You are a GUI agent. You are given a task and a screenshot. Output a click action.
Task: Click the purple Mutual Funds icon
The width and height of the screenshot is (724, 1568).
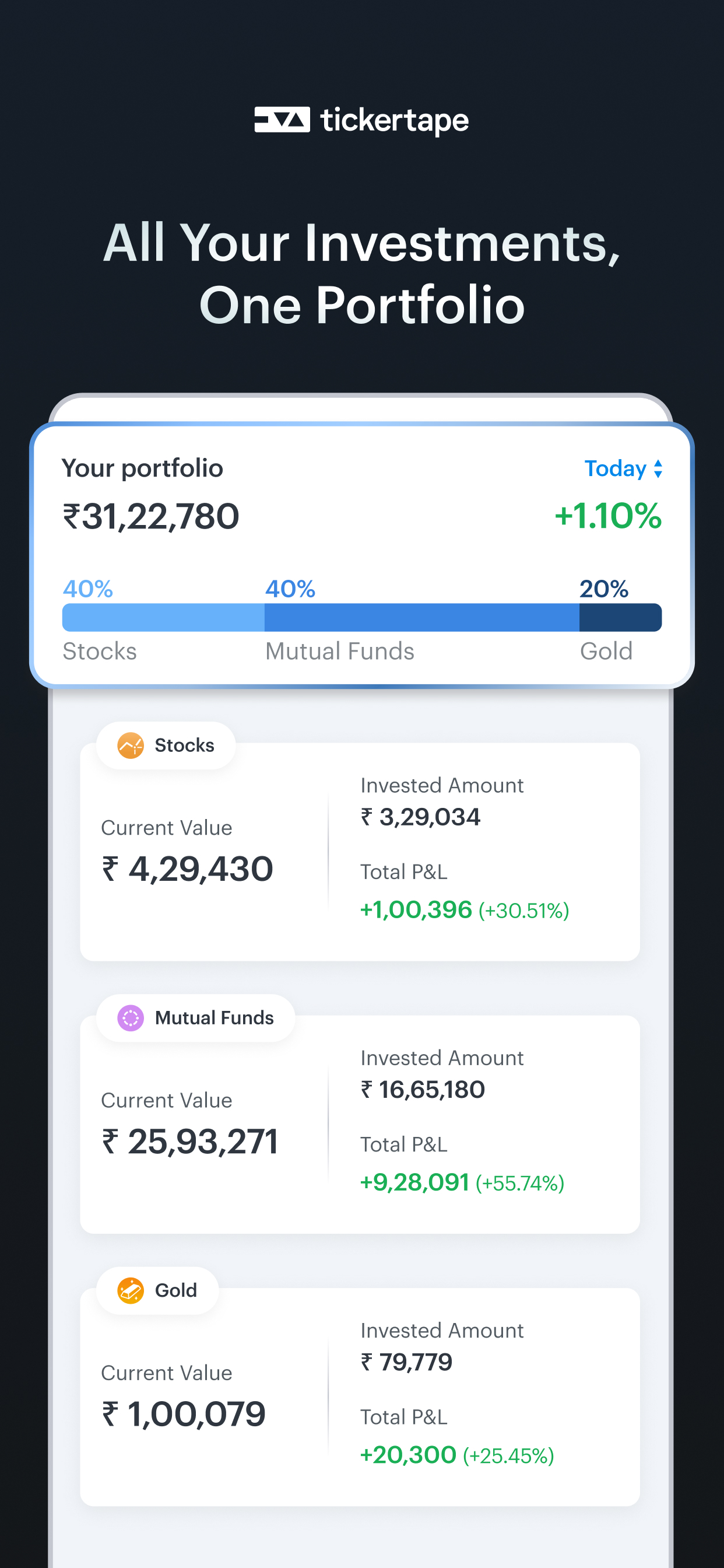pyautogui.click(x=129, y=1017)
